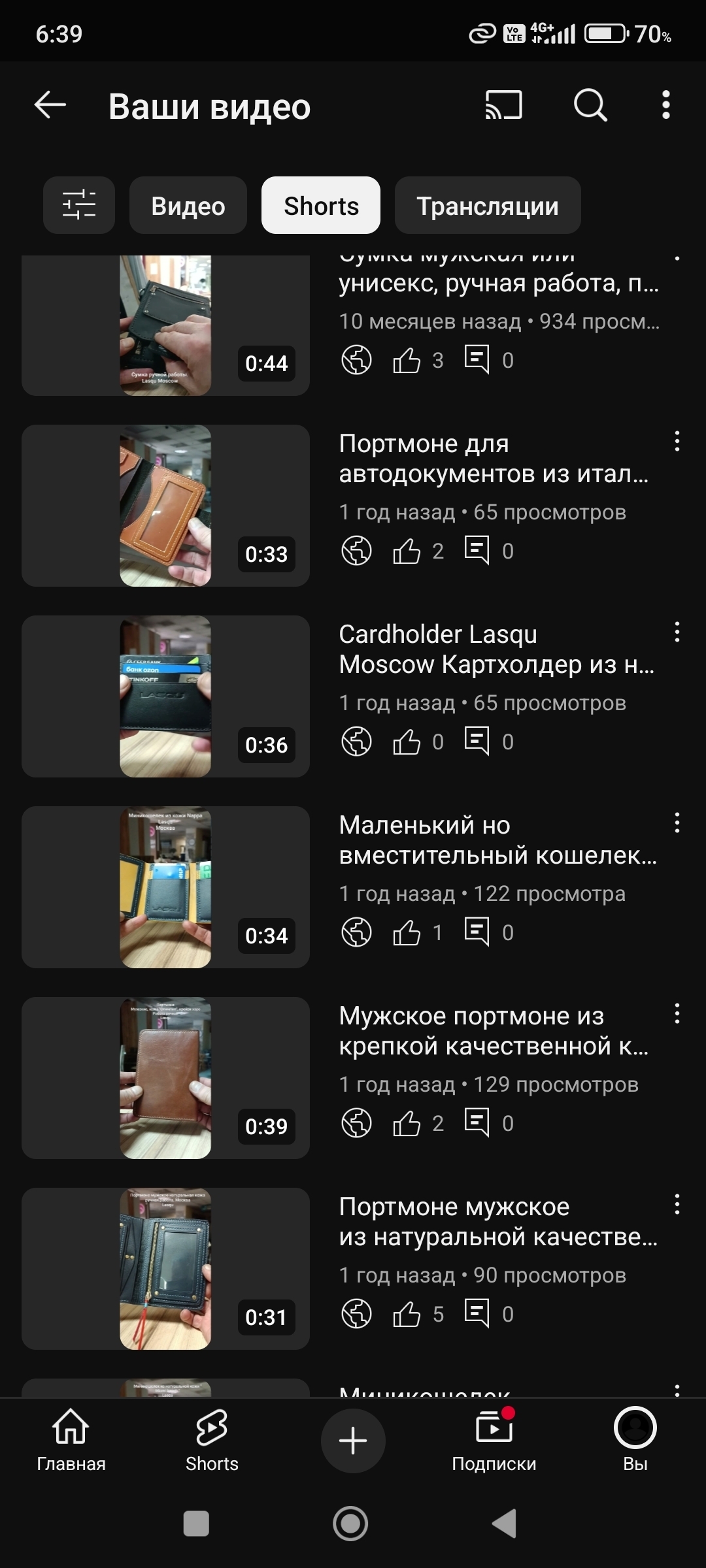Tap the system home button
The width and height of the screenshot is (706, 1568).
(x=351, y=1524)
